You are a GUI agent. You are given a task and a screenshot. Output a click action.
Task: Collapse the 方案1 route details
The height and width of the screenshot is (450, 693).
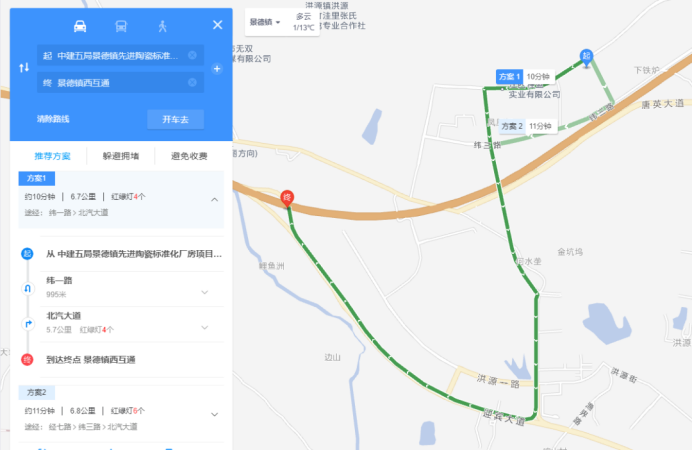pos(214,199)
